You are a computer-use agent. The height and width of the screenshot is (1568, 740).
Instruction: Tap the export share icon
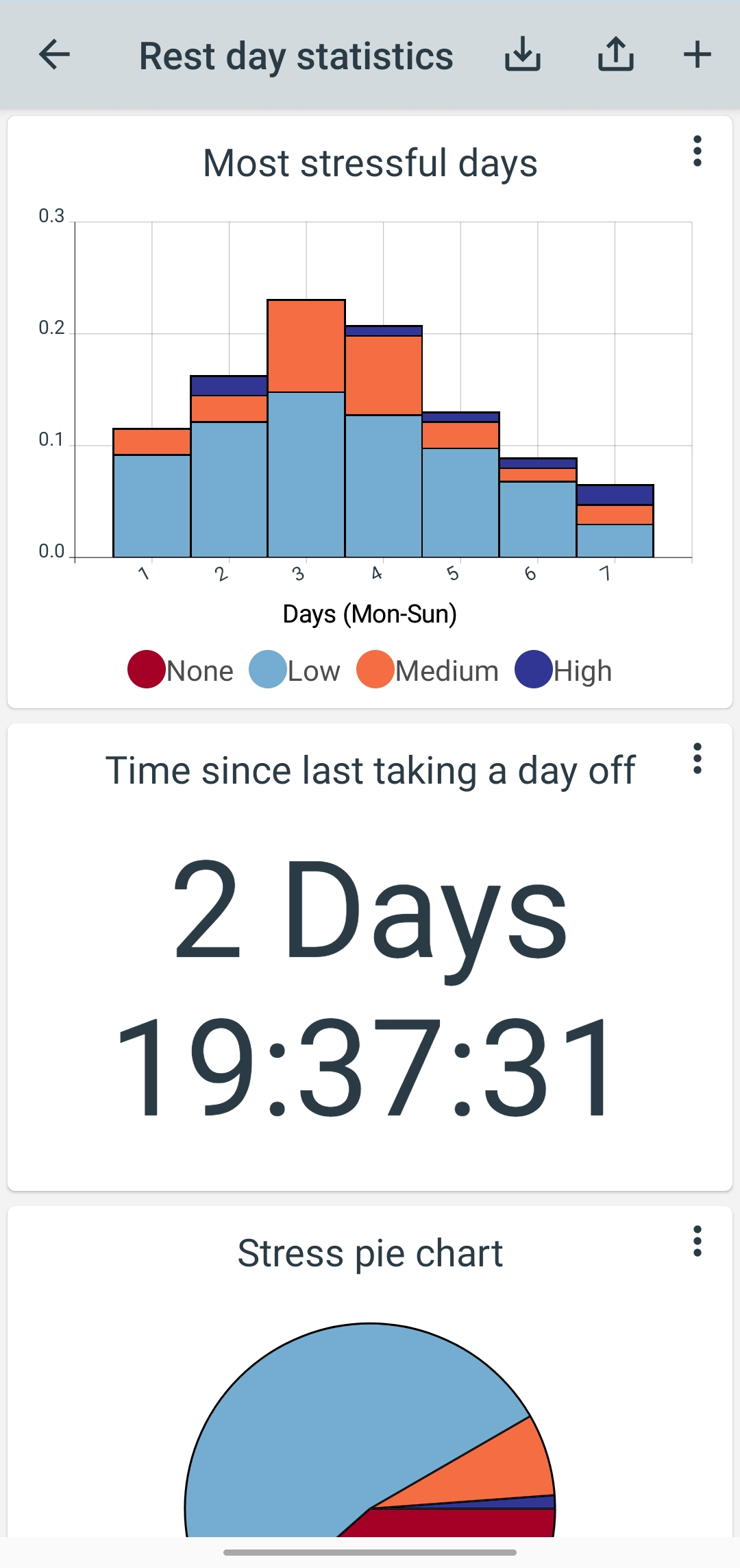tap(615, 55)
